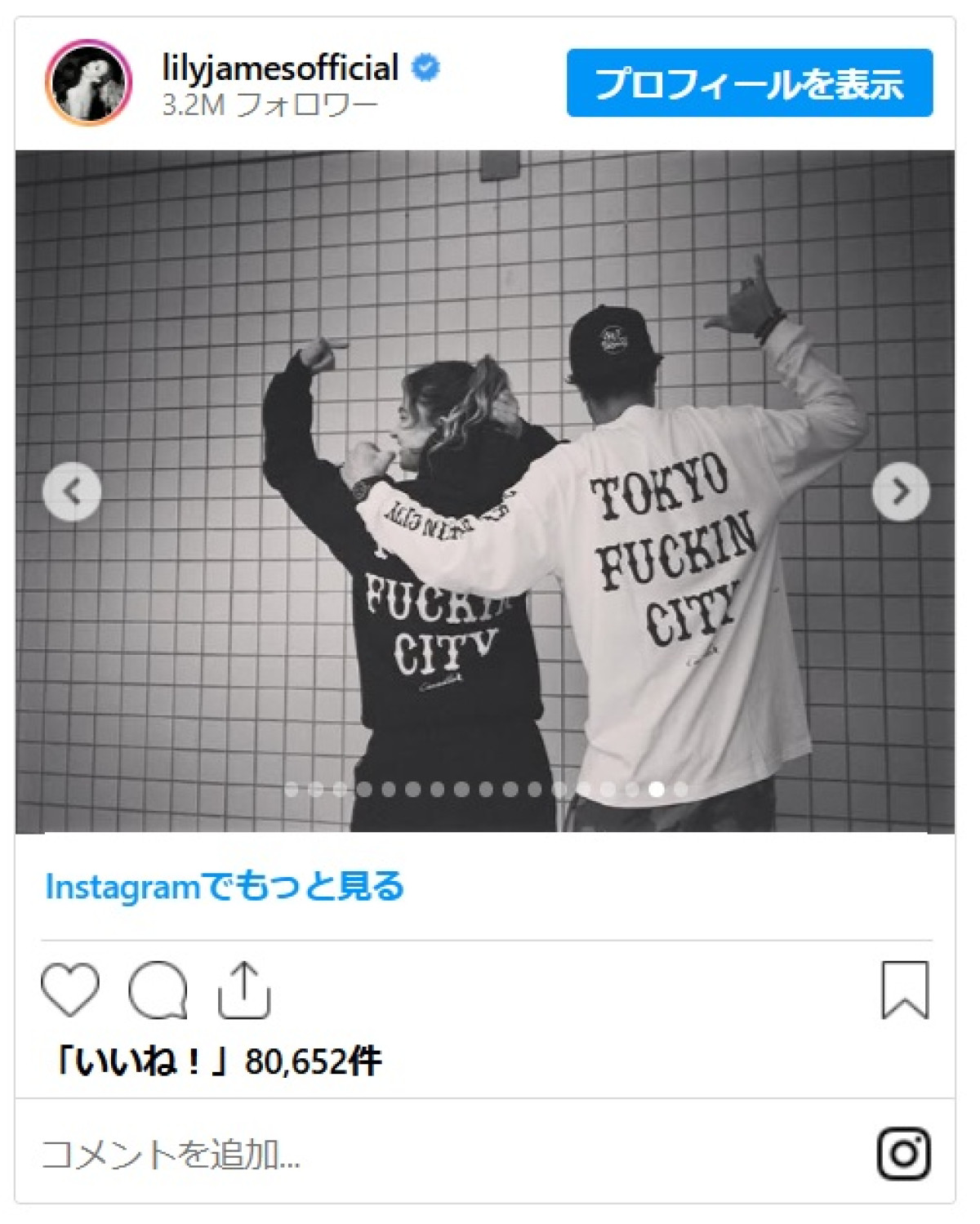Like this post with the heart icon
The height and width of the screenshot is (1224, 980).
[70, 990]
